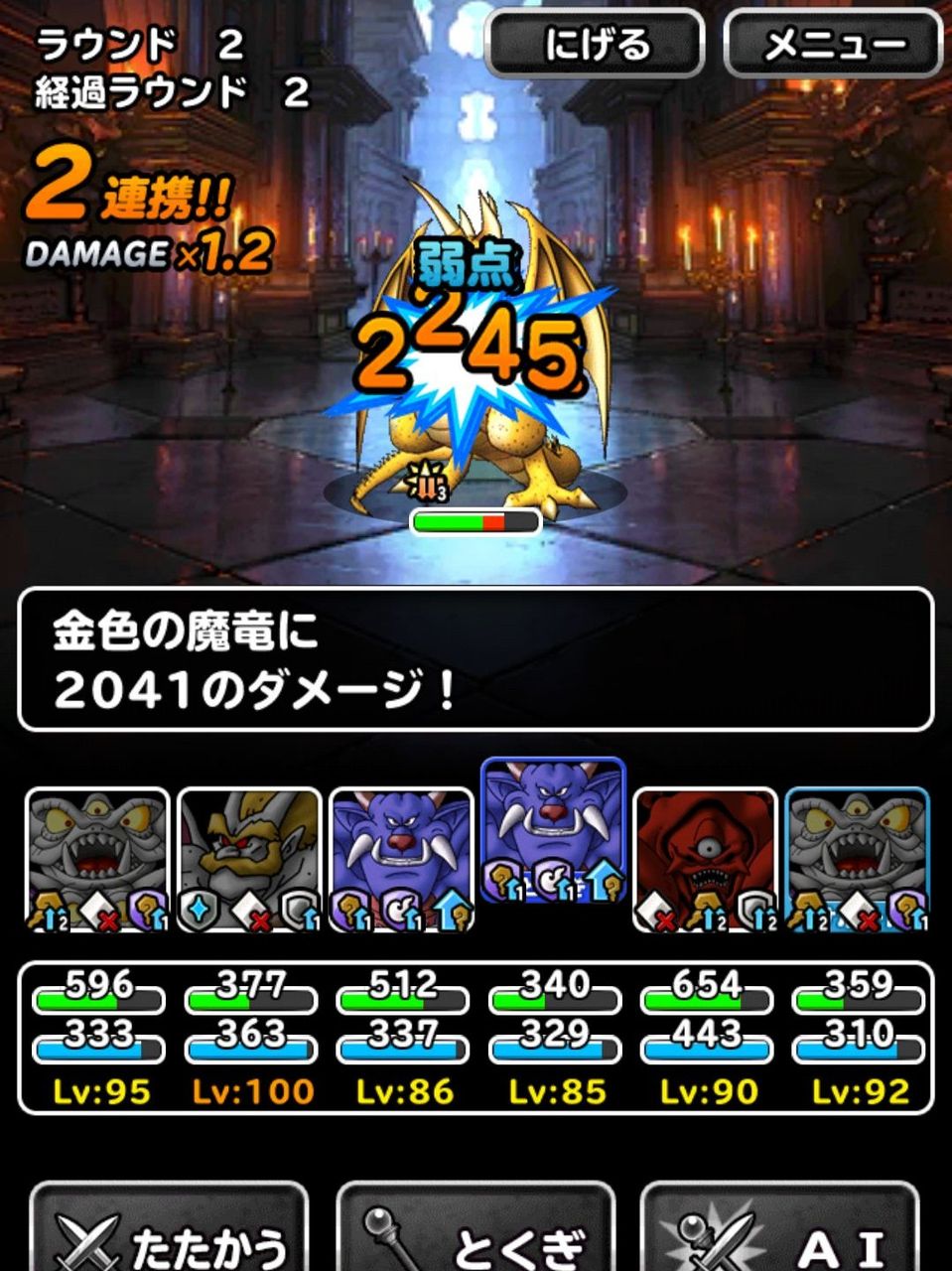
Task: Select the rightmost monster with cyan highlight border
Action: pos(860,854)
